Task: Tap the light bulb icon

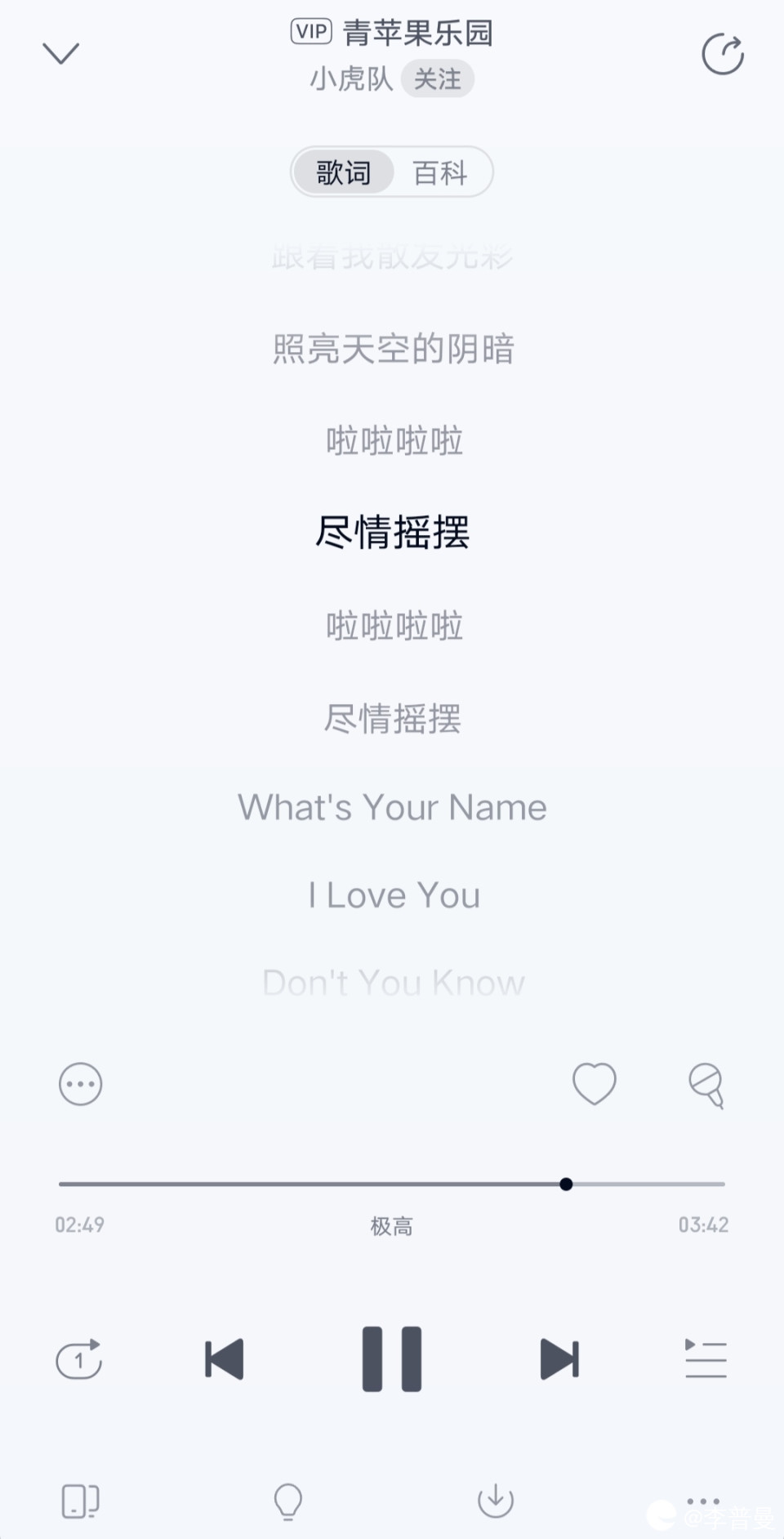Action: click(287, 1501)
